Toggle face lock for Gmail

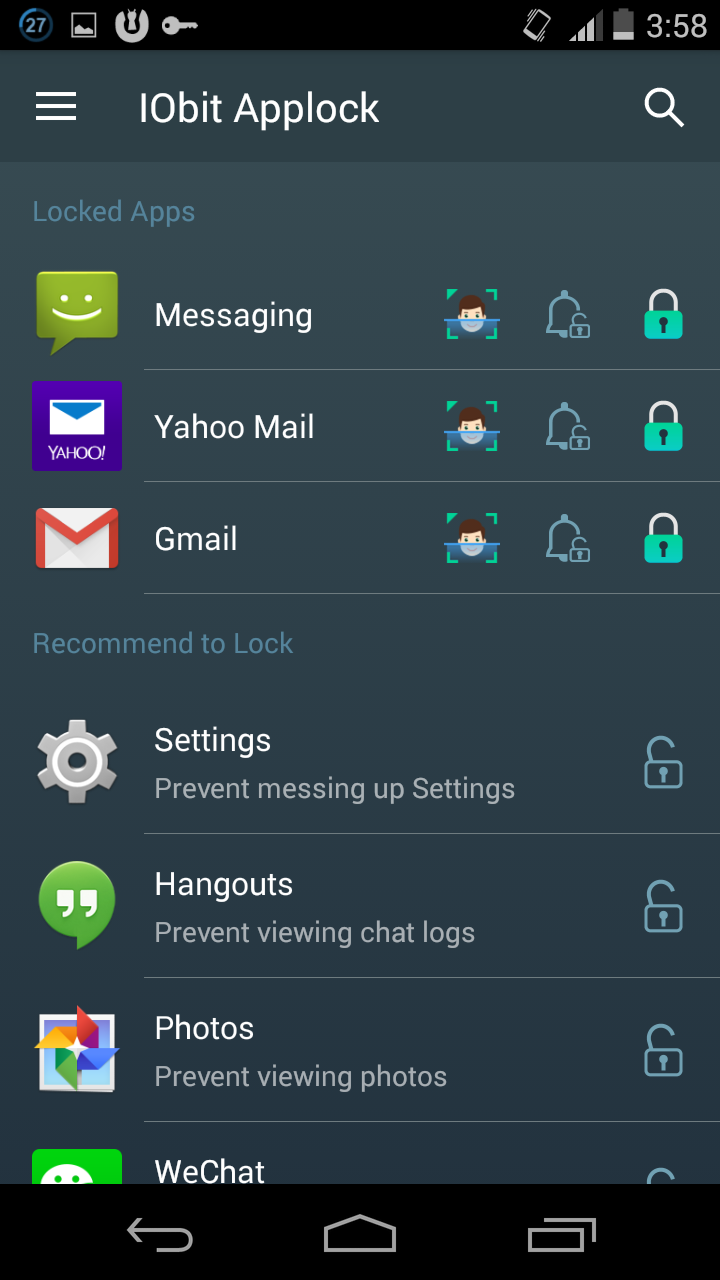(472, 539)
